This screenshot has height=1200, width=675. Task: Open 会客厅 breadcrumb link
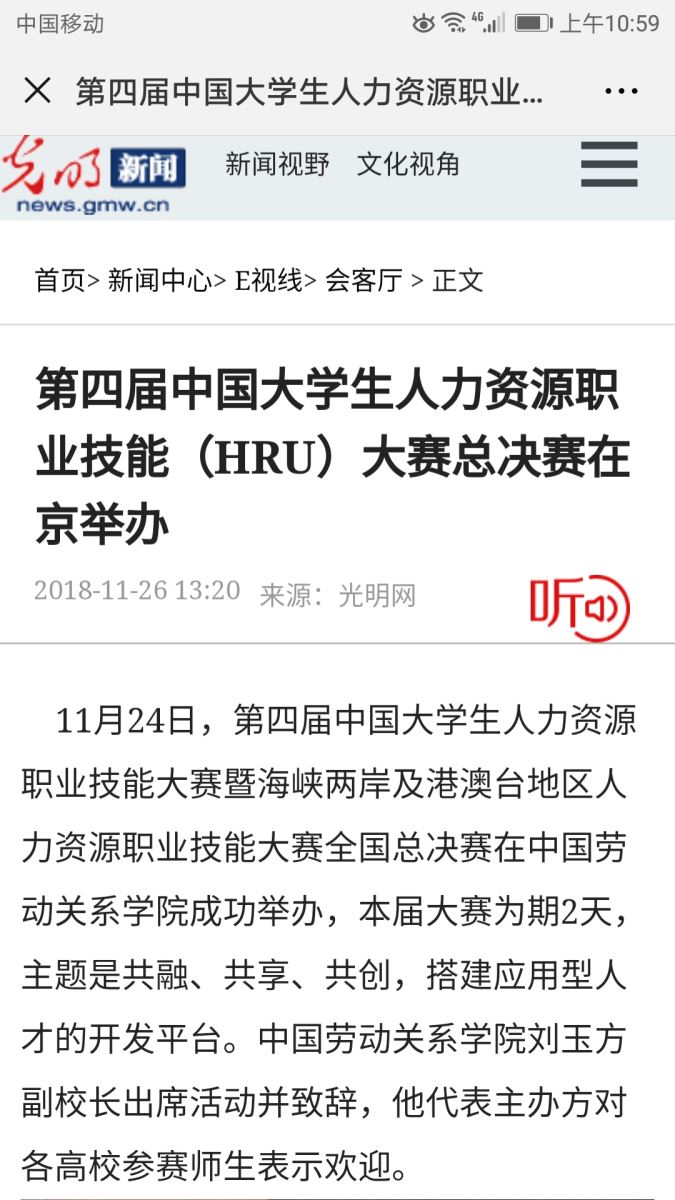(x=363, y=280)
